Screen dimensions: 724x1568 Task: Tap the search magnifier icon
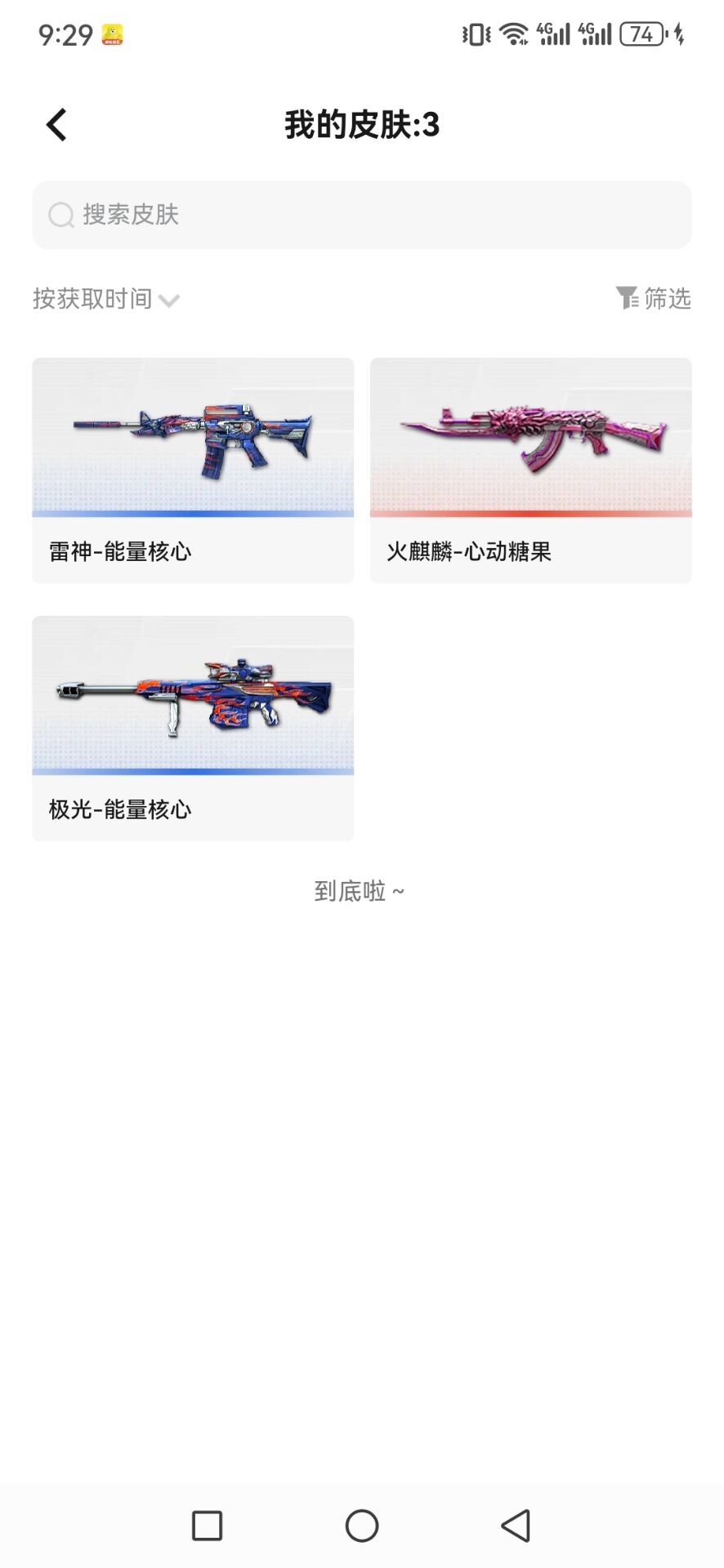[x=60, y=215]
